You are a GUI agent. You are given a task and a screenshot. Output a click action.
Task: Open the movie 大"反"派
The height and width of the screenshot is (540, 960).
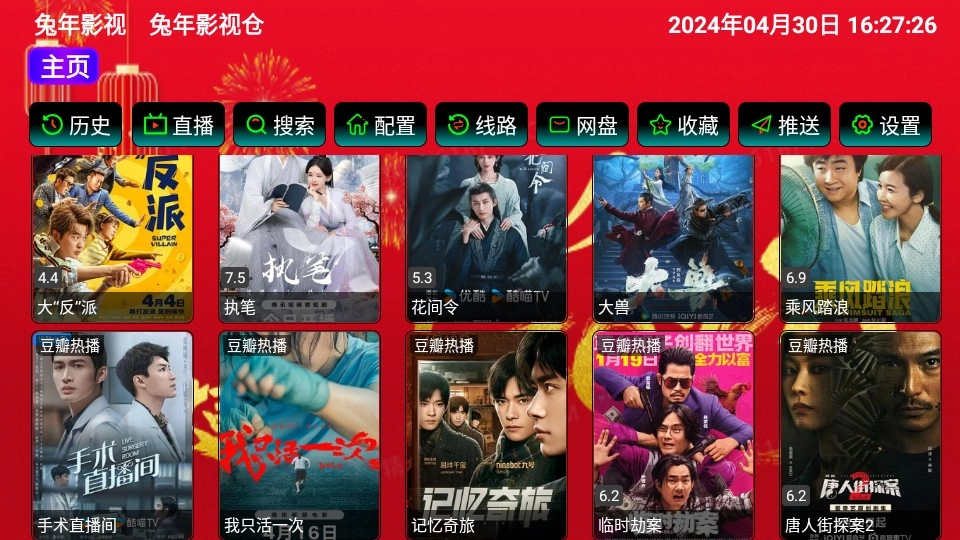pyautogui.click(x=112, y=238)
